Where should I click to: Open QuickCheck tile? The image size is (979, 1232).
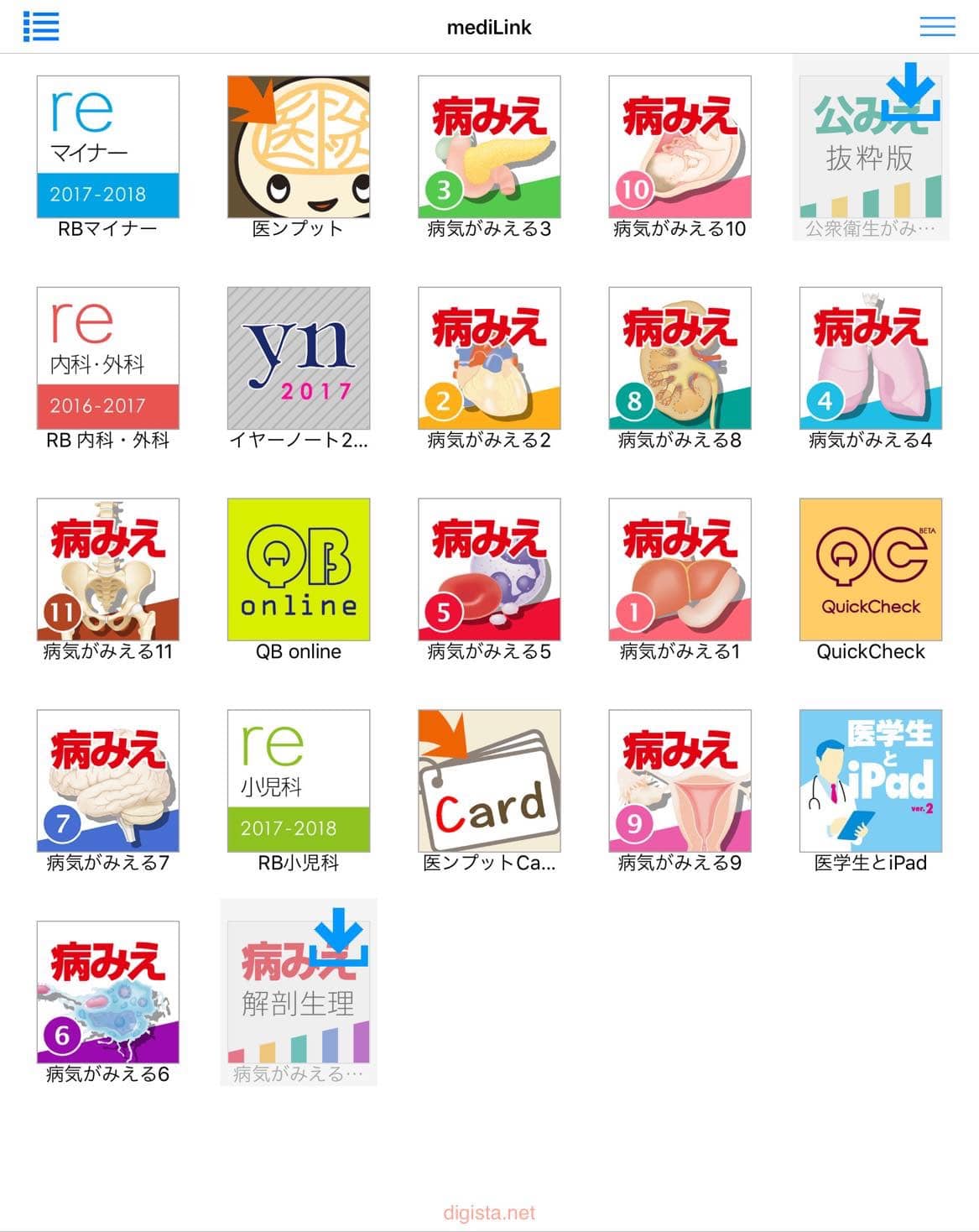pos(871,570)
